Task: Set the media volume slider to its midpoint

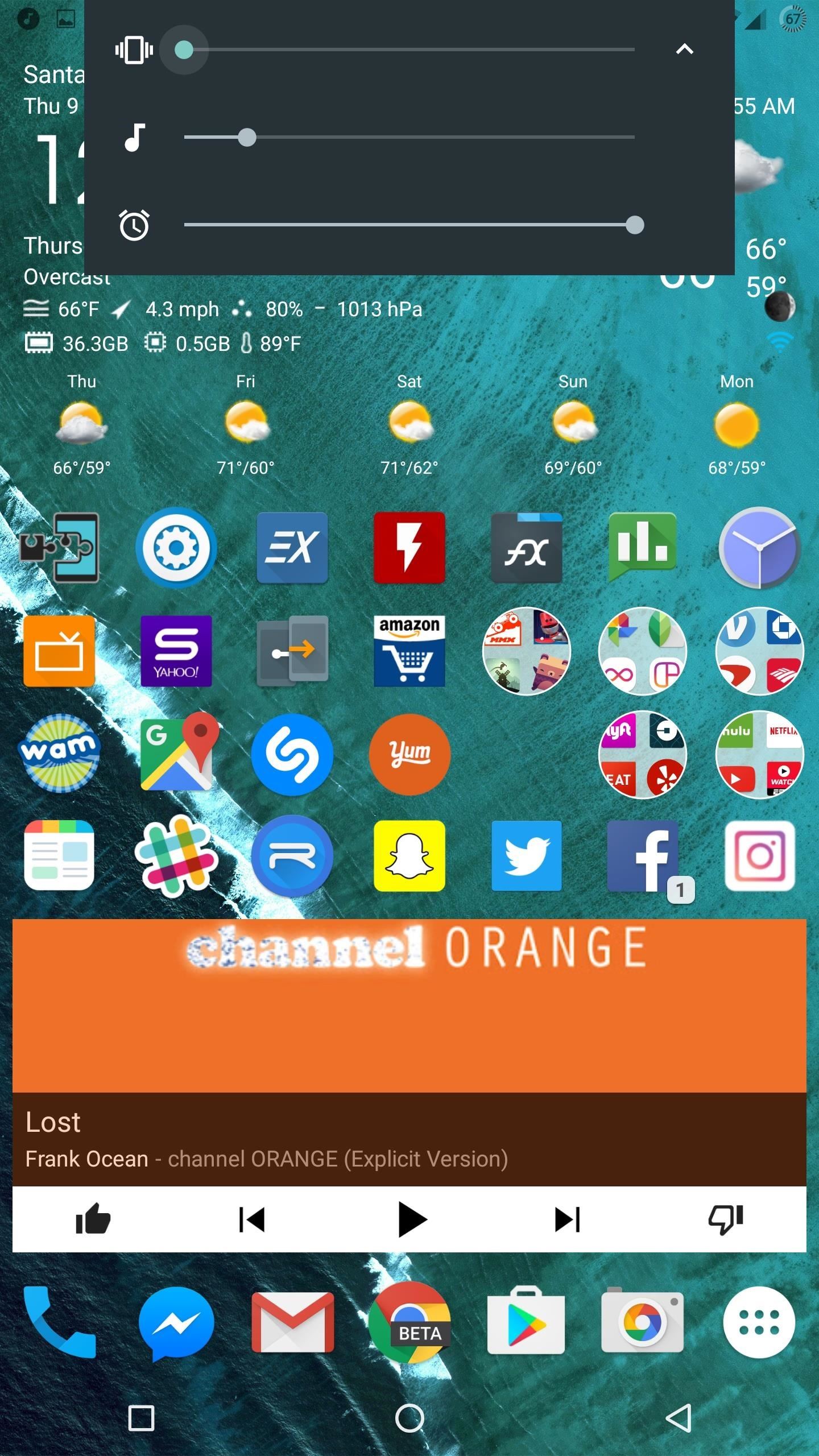Action: coord(409,137)
